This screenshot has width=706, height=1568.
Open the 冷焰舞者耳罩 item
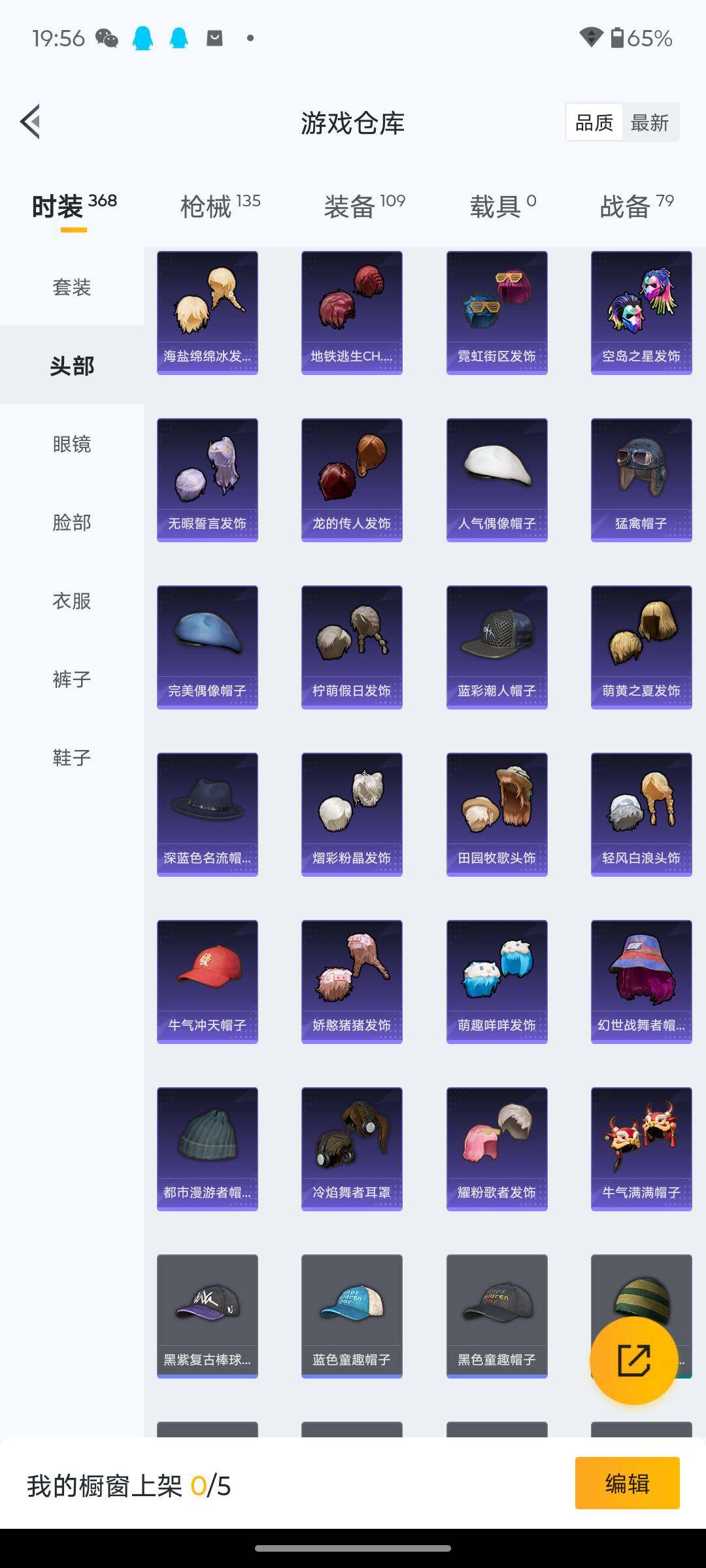[352, 1149]
